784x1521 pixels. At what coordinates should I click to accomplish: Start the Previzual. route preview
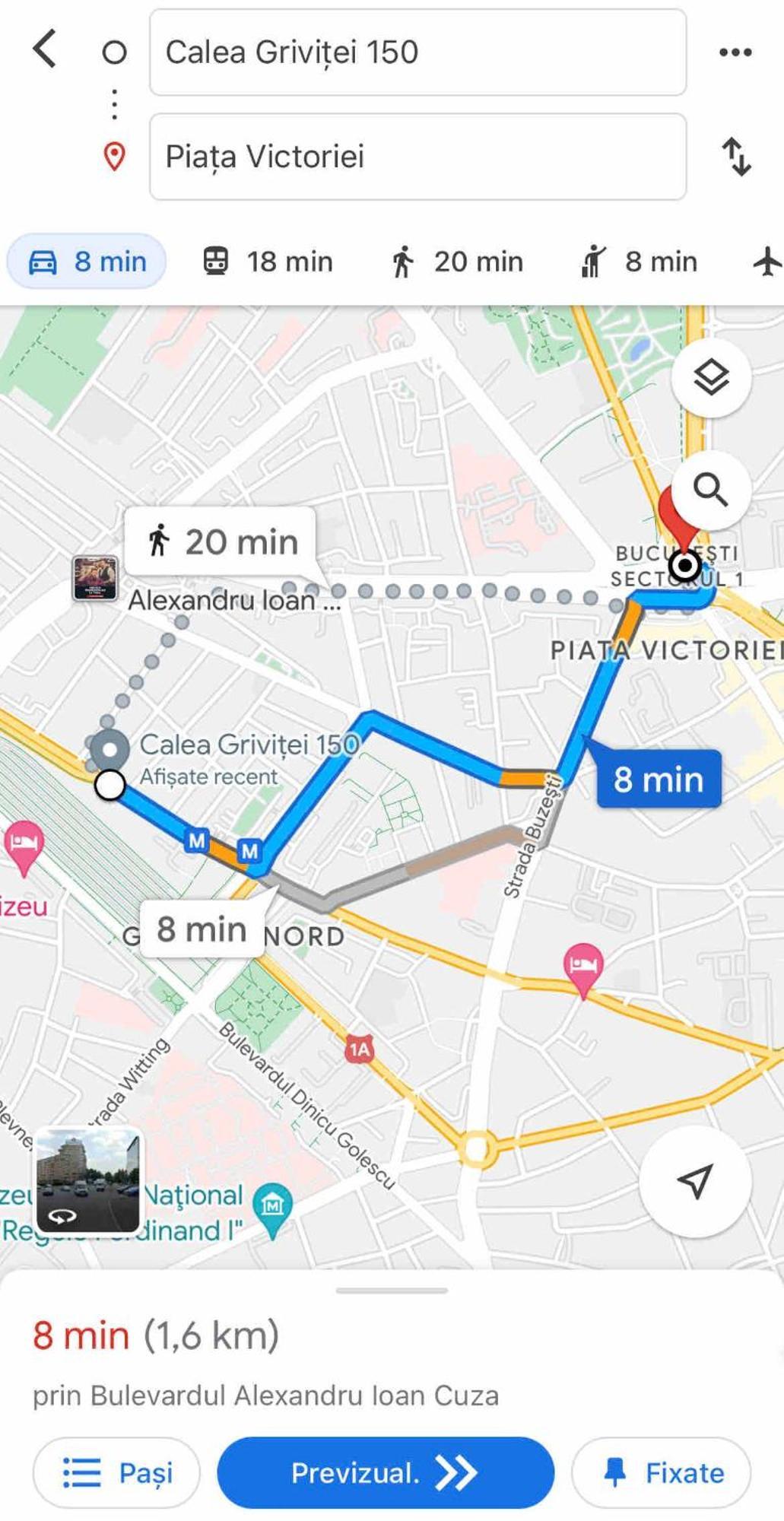[x=386, y=1473]
